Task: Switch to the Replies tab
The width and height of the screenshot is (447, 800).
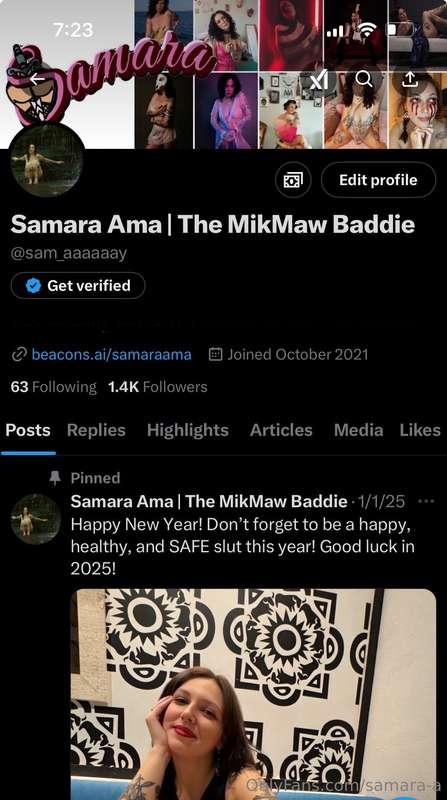Action: coord(96,430)
